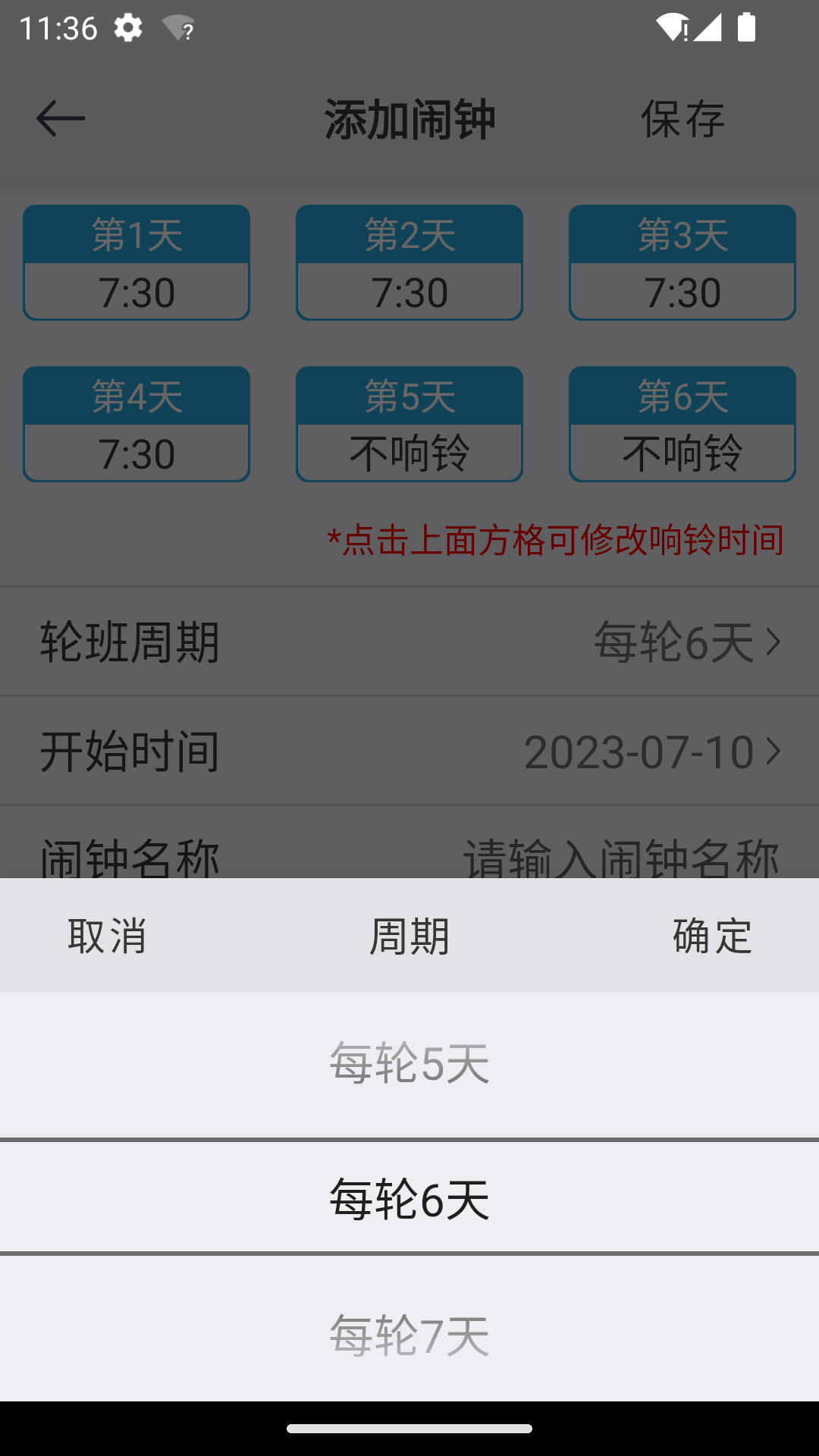Choose the 每轮6天 picker option
This screenshot has height=1456, width=819.
409,1199
